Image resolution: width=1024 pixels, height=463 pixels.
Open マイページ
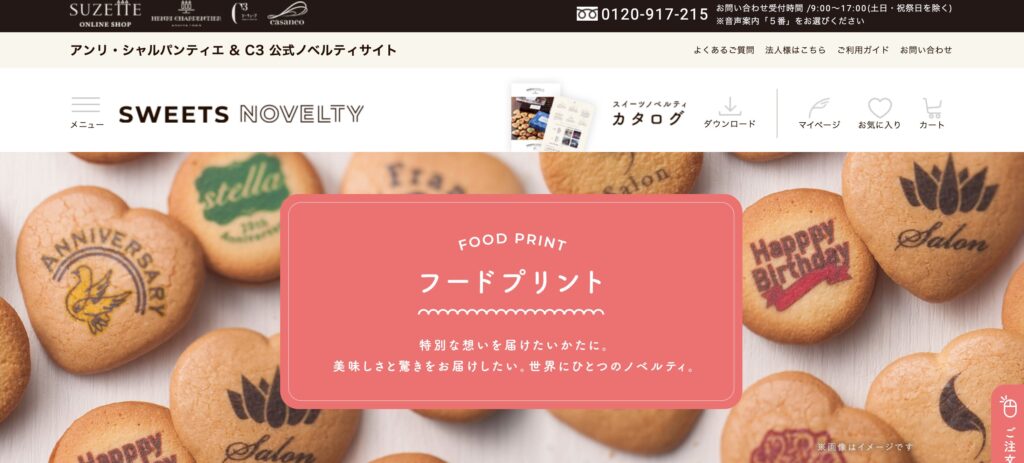tap(819, 113)
